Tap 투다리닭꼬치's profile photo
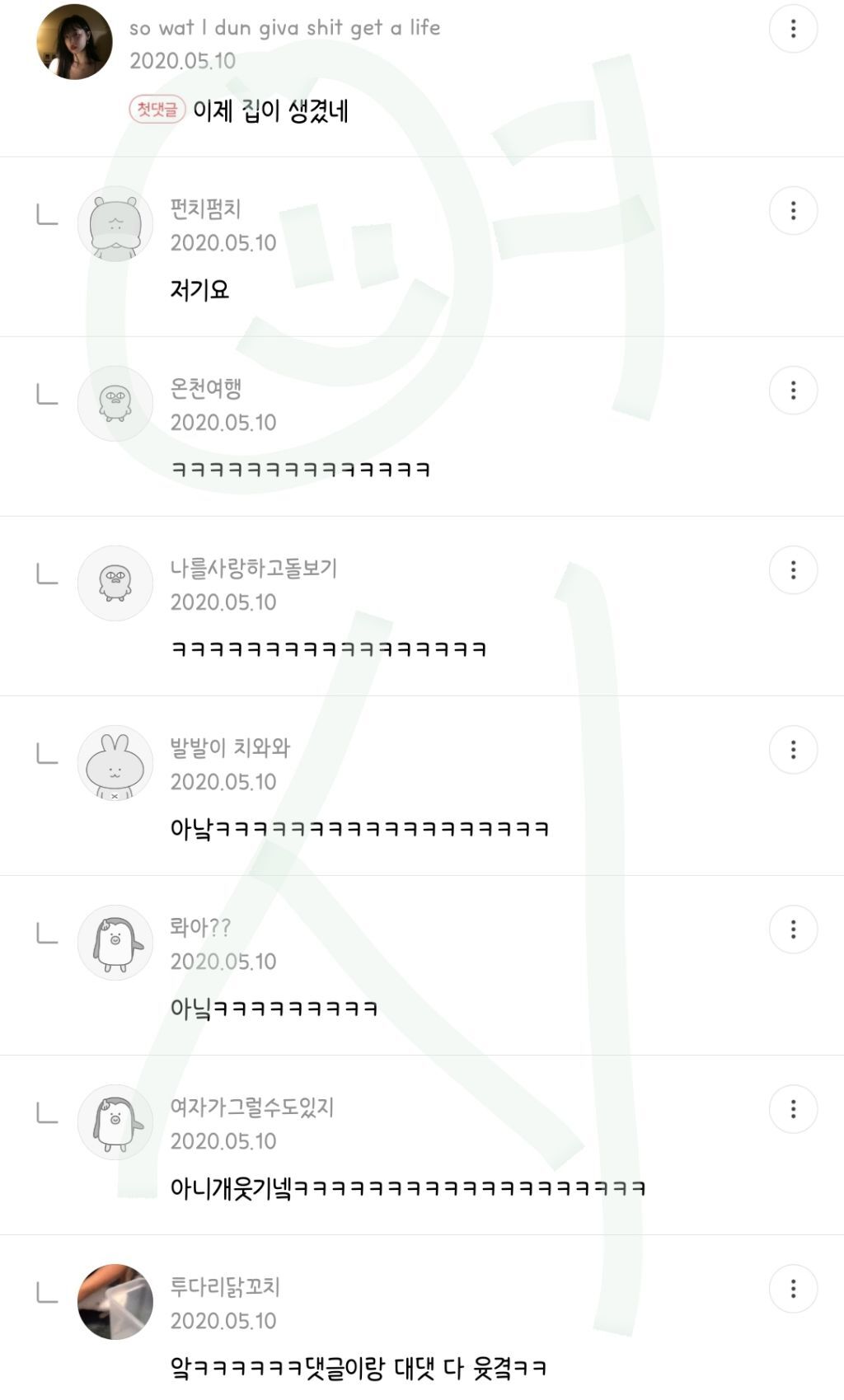The width and height of the screenshot is (844, 1400). coord(115,1302)
